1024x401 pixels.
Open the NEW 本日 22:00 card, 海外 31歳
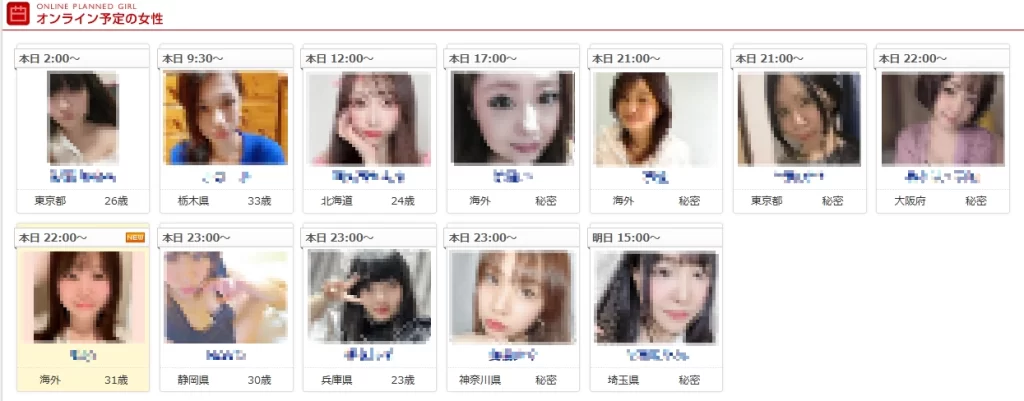(x=82, y=297)
